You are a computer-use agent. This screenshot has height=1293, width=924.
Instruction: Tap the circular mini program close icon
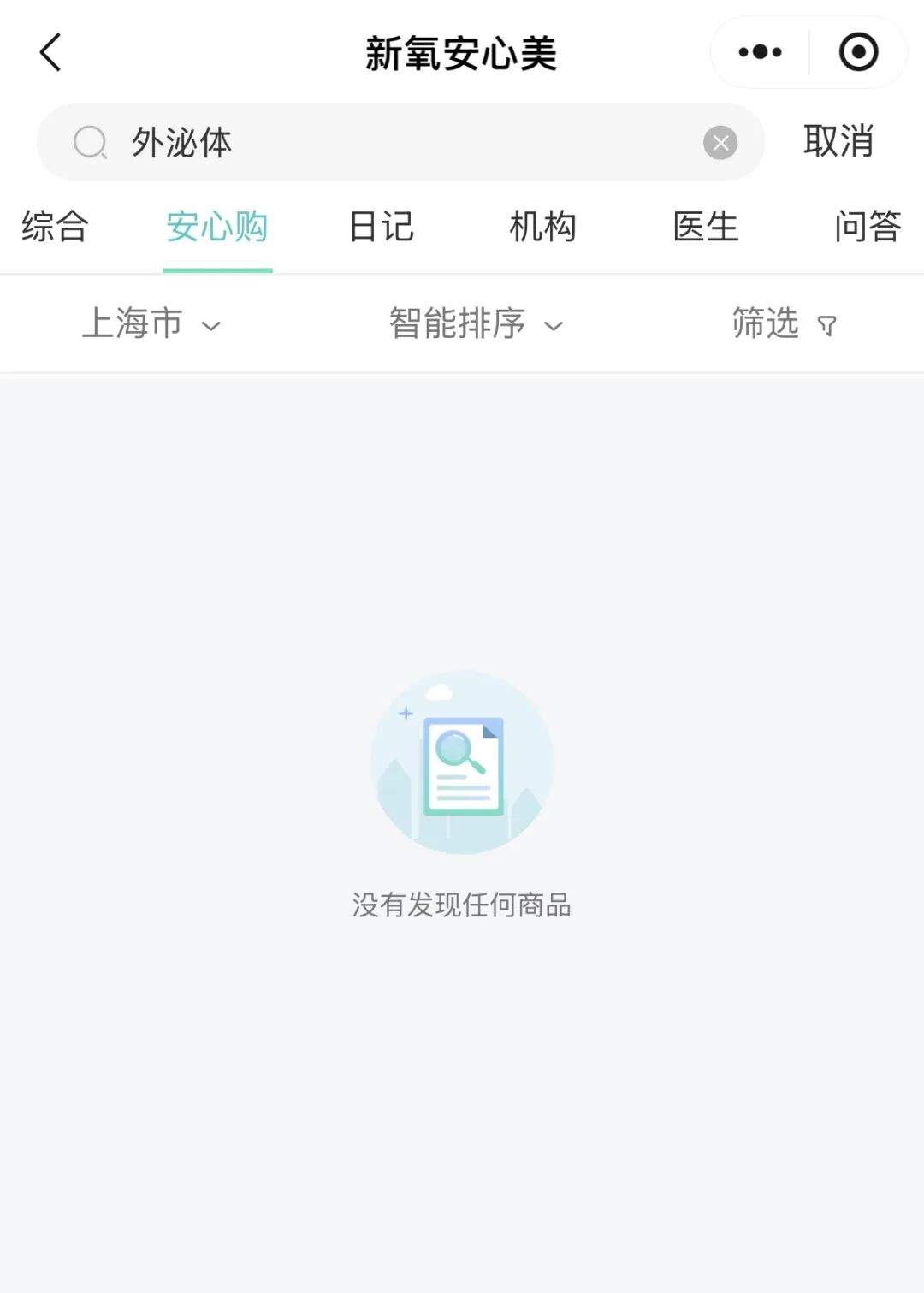point(858,52)
